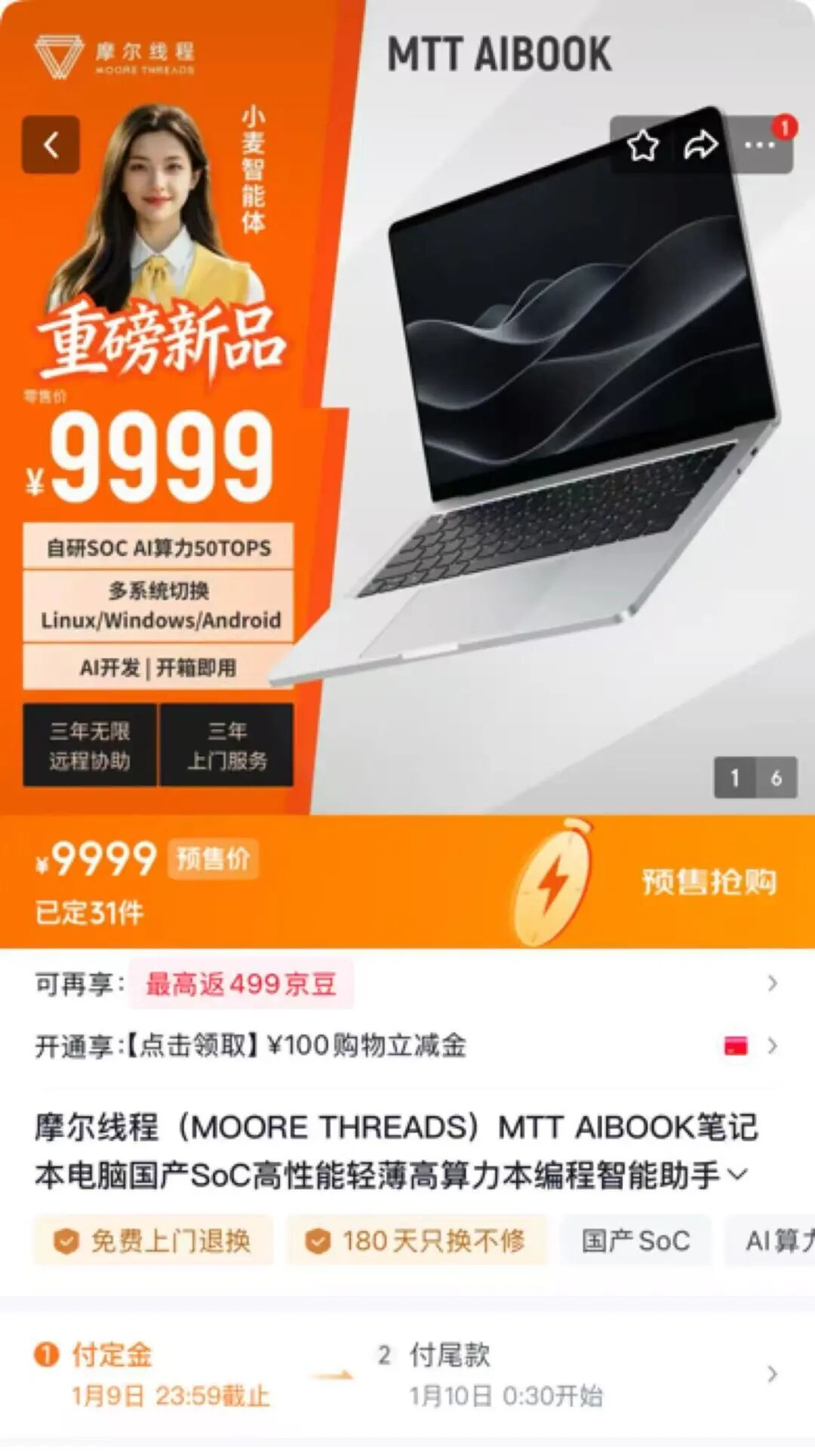Open the 最高返499京豆 reward row
The height and width of the screenshot is (1456, 815).
(x=407, y=983)
